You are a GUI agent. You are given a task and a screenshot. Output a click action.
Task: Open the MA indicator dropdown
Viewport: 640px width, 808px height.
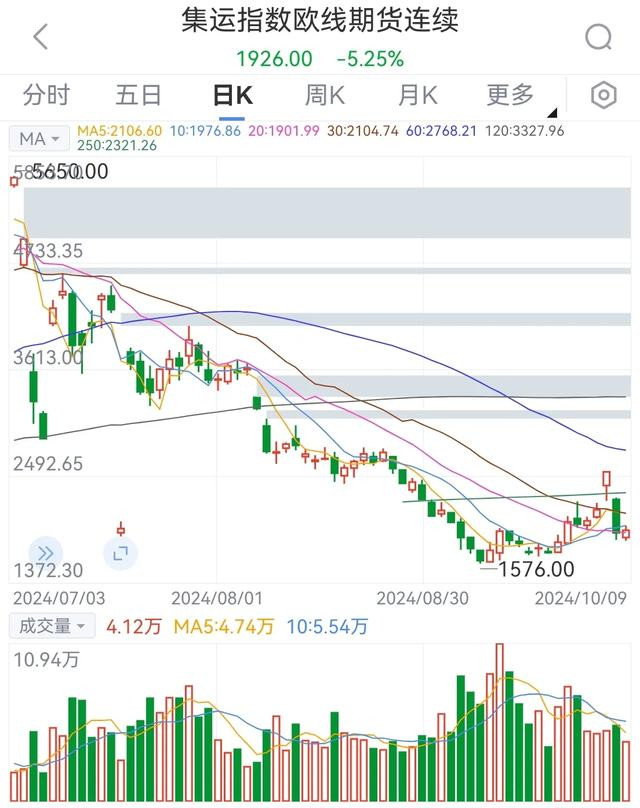click(40, 138)
